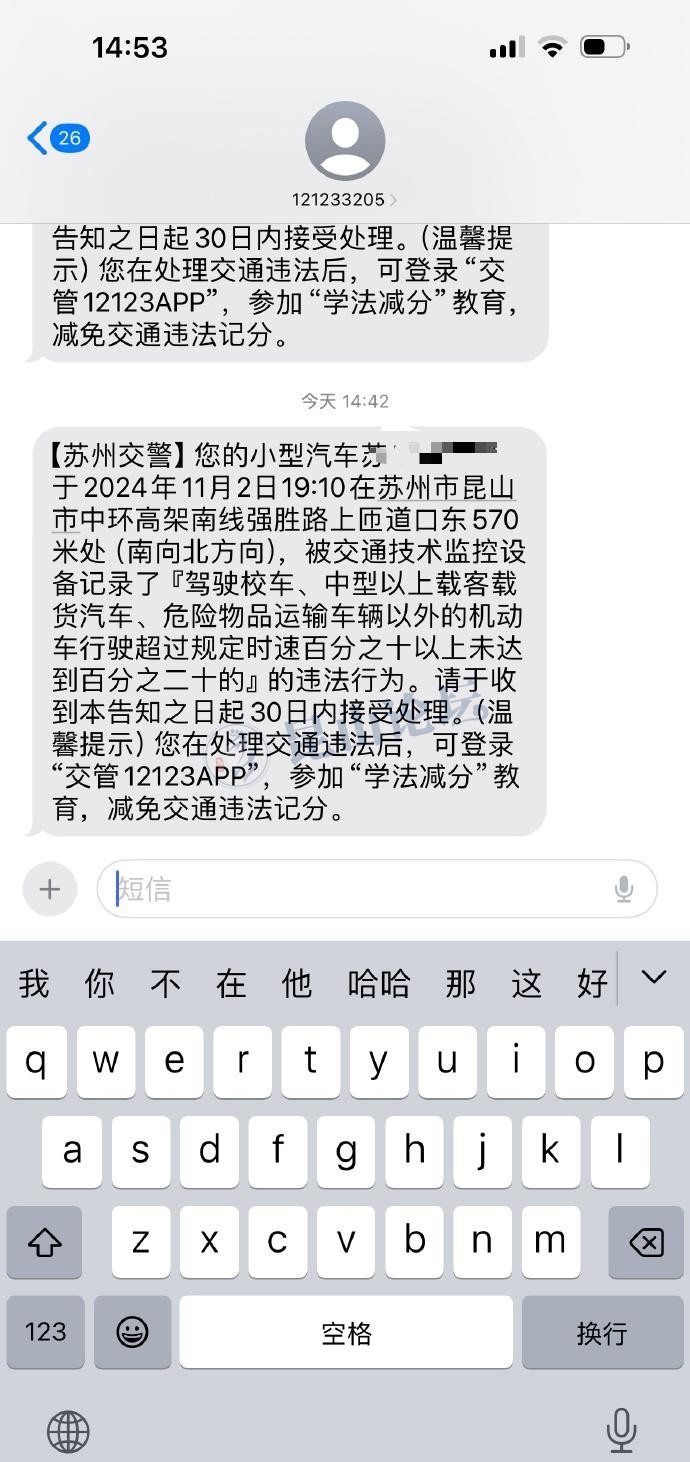Tap the 换行 return key
The height and width of the screenshot is (1462, 690).
pyautogui.click(x=601, y=1332)
